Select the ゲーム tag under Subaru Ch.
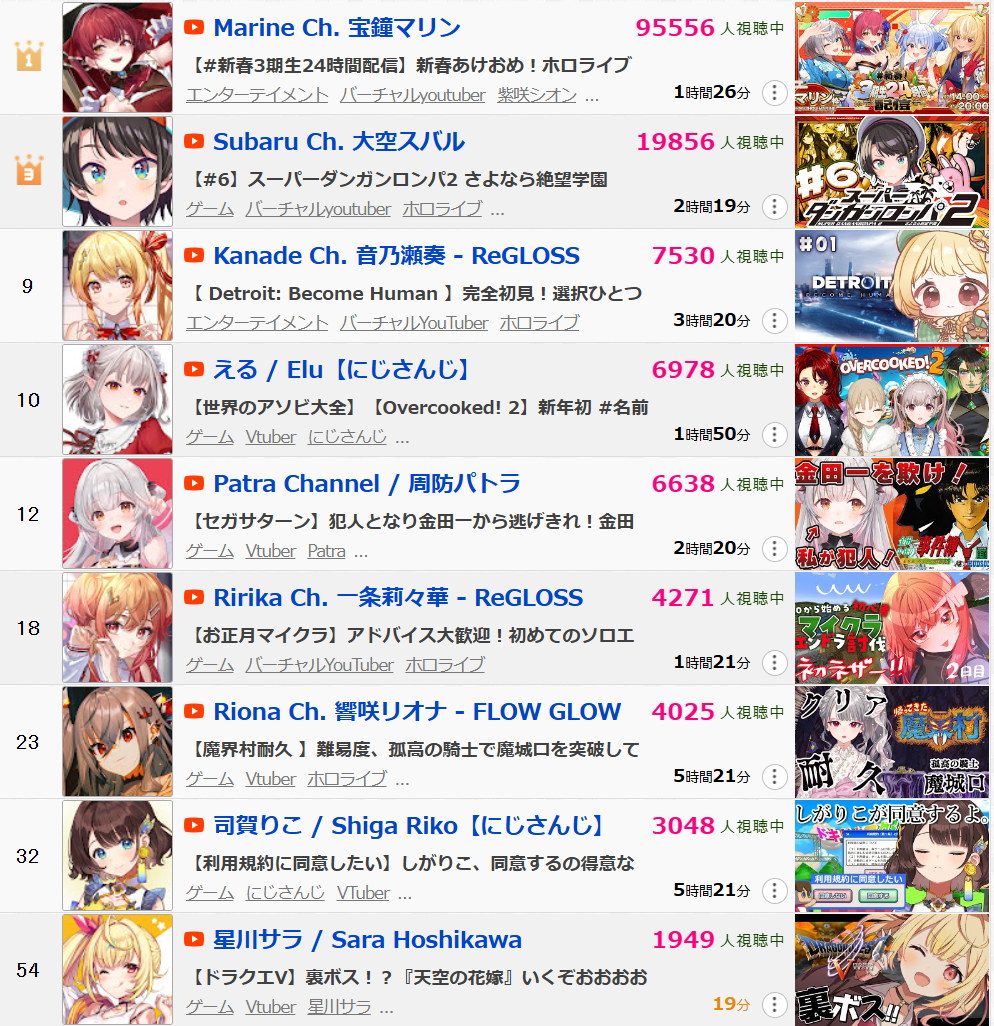This screenshot has width=994, height=1026. point(210,209)
